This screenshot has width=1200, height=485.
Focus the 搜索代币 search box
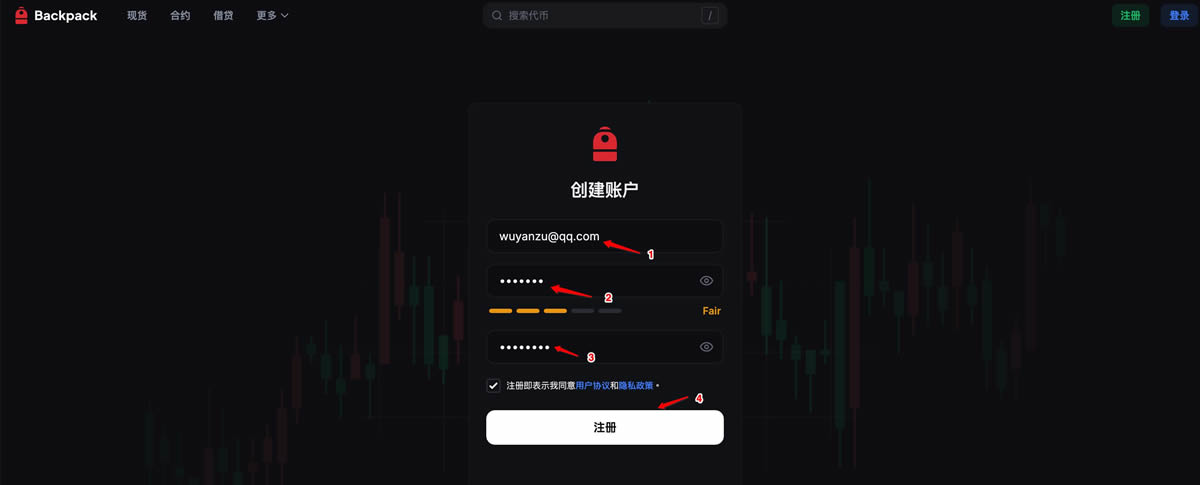coord(600,16)
